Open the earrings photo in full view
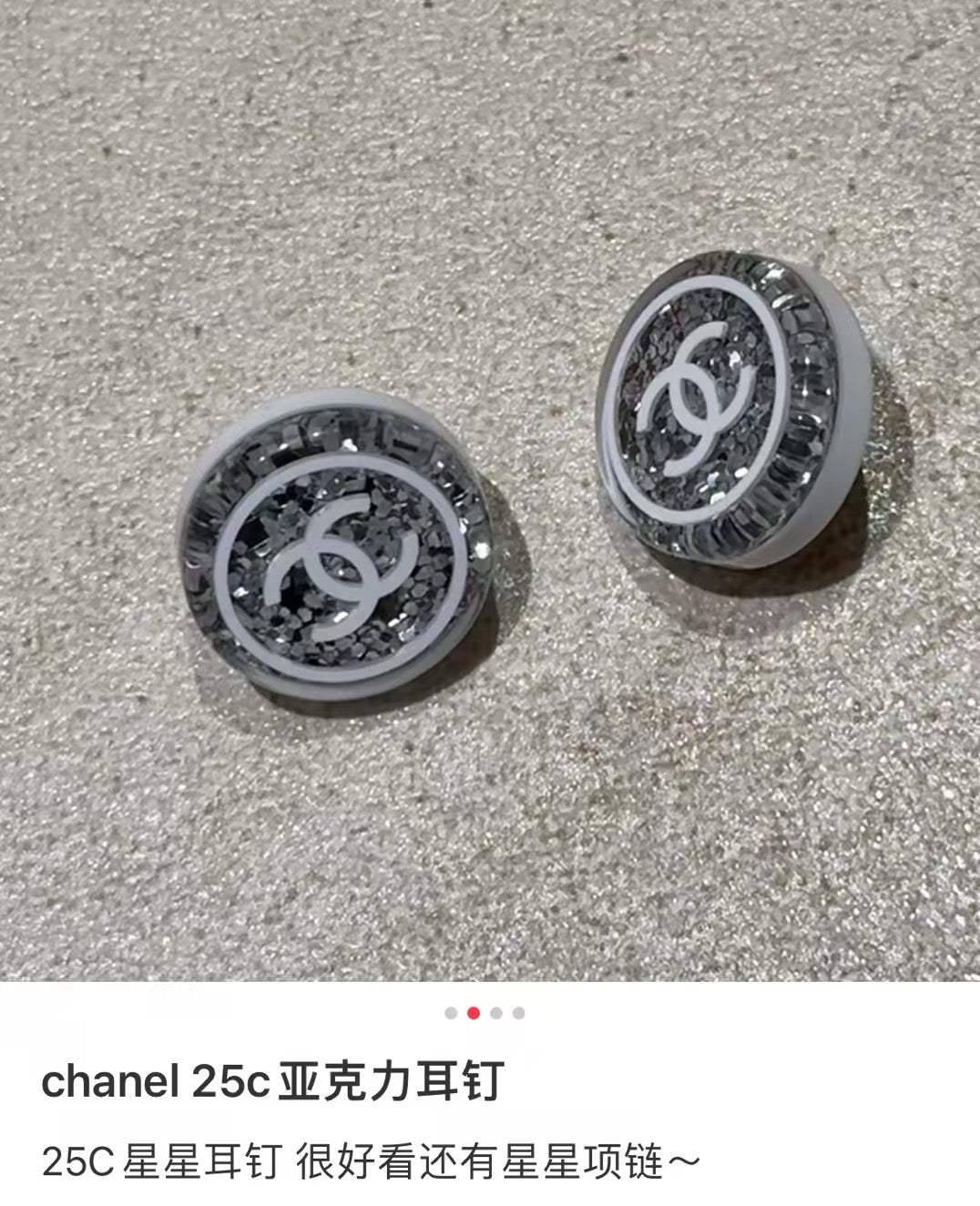The image size is (980, 1206). pos(490,492)
